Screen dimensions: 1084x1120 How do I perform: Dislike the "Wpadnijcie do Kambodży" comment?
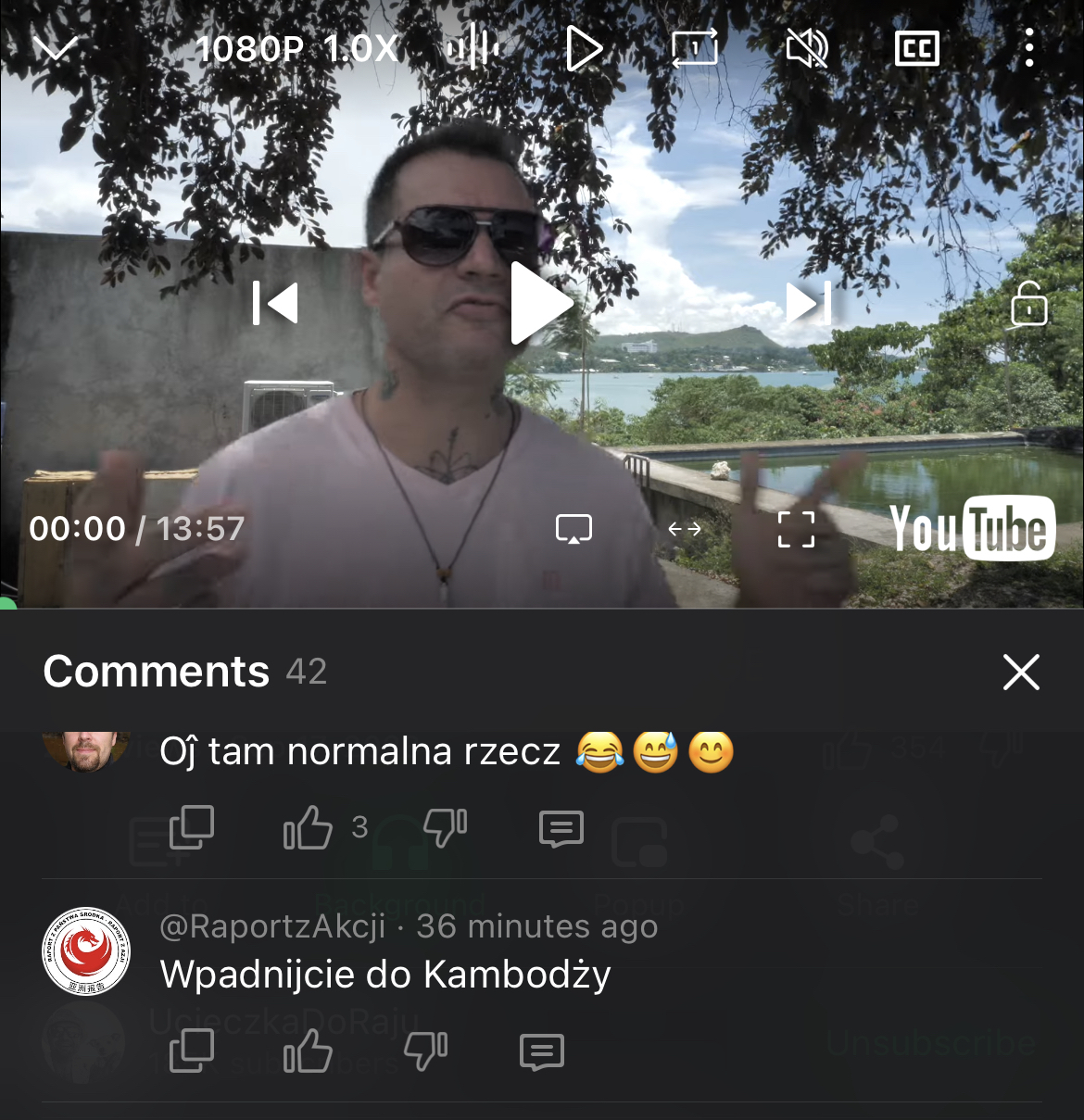click(x=426, y=1051)
